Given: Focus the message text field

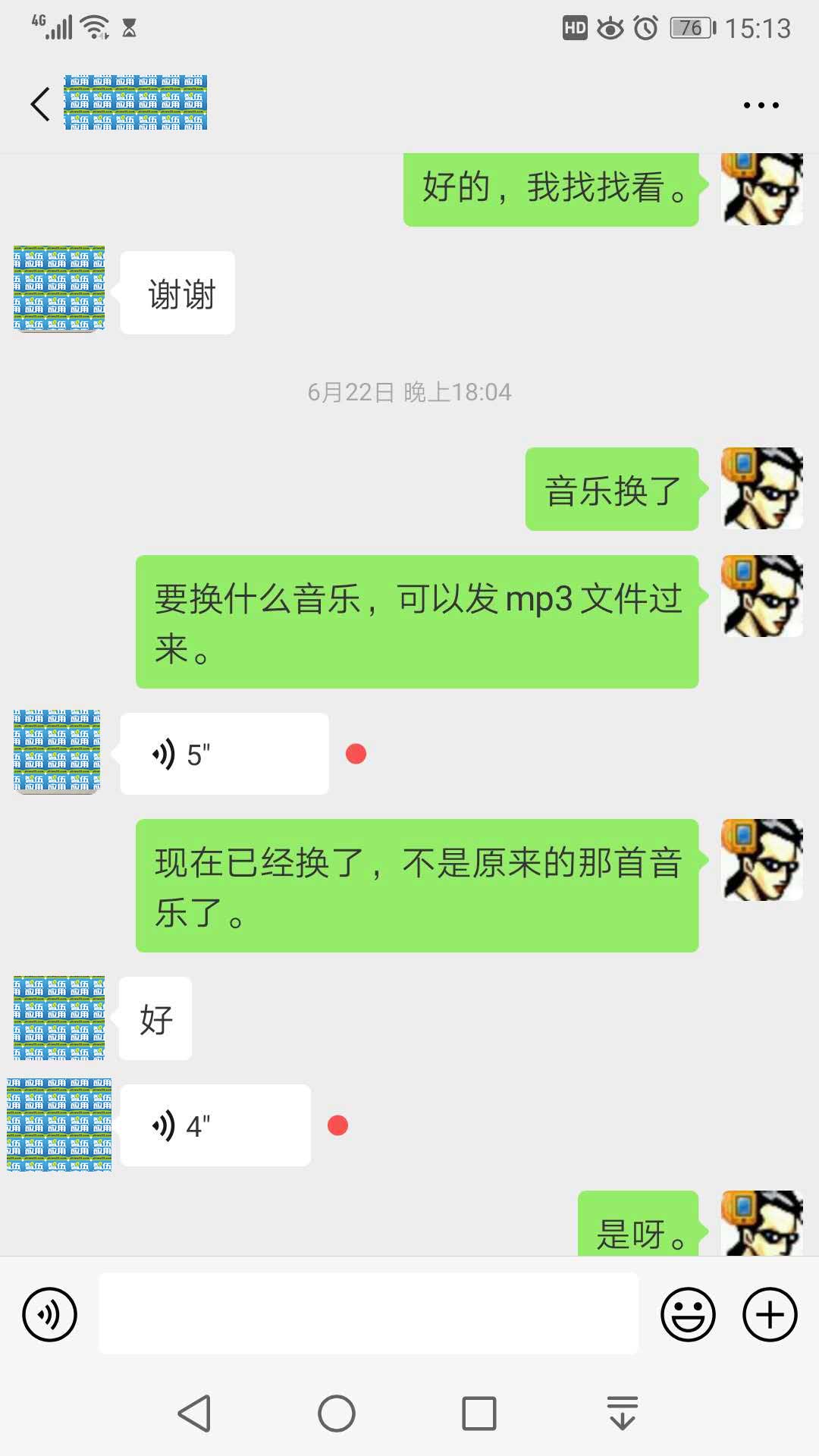Looking at the screenshot, I should [x=369, y=1314].
